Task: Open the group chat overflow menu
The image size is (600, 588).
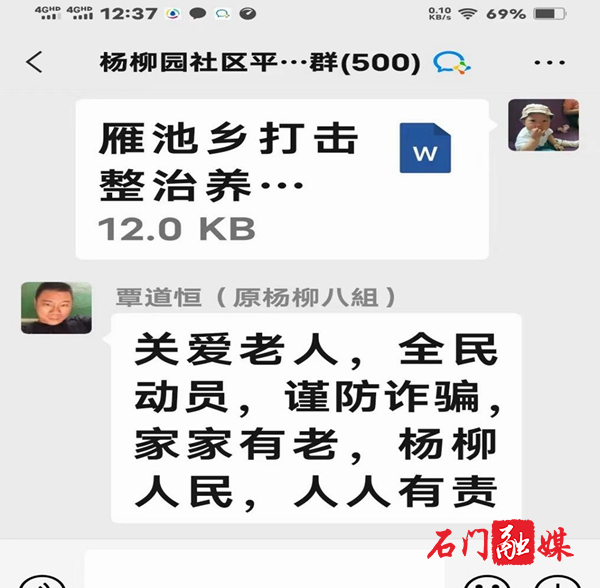Action: 550,62
